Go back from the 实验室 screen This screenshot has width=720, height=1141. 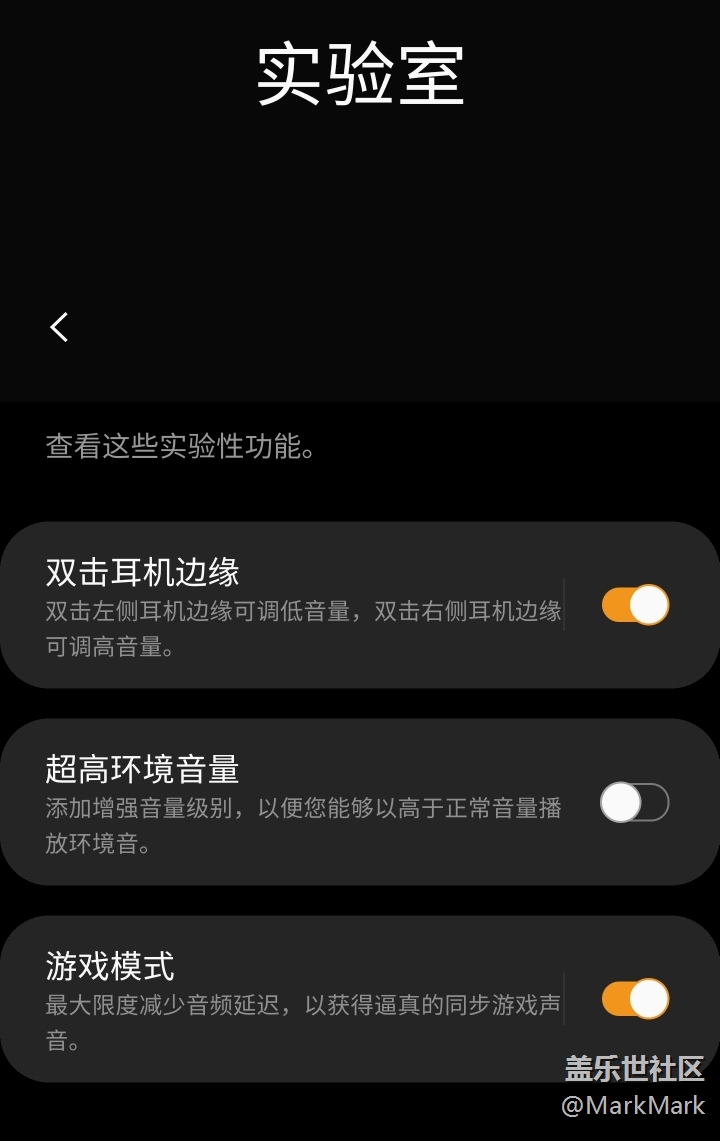tap(59, 327)
